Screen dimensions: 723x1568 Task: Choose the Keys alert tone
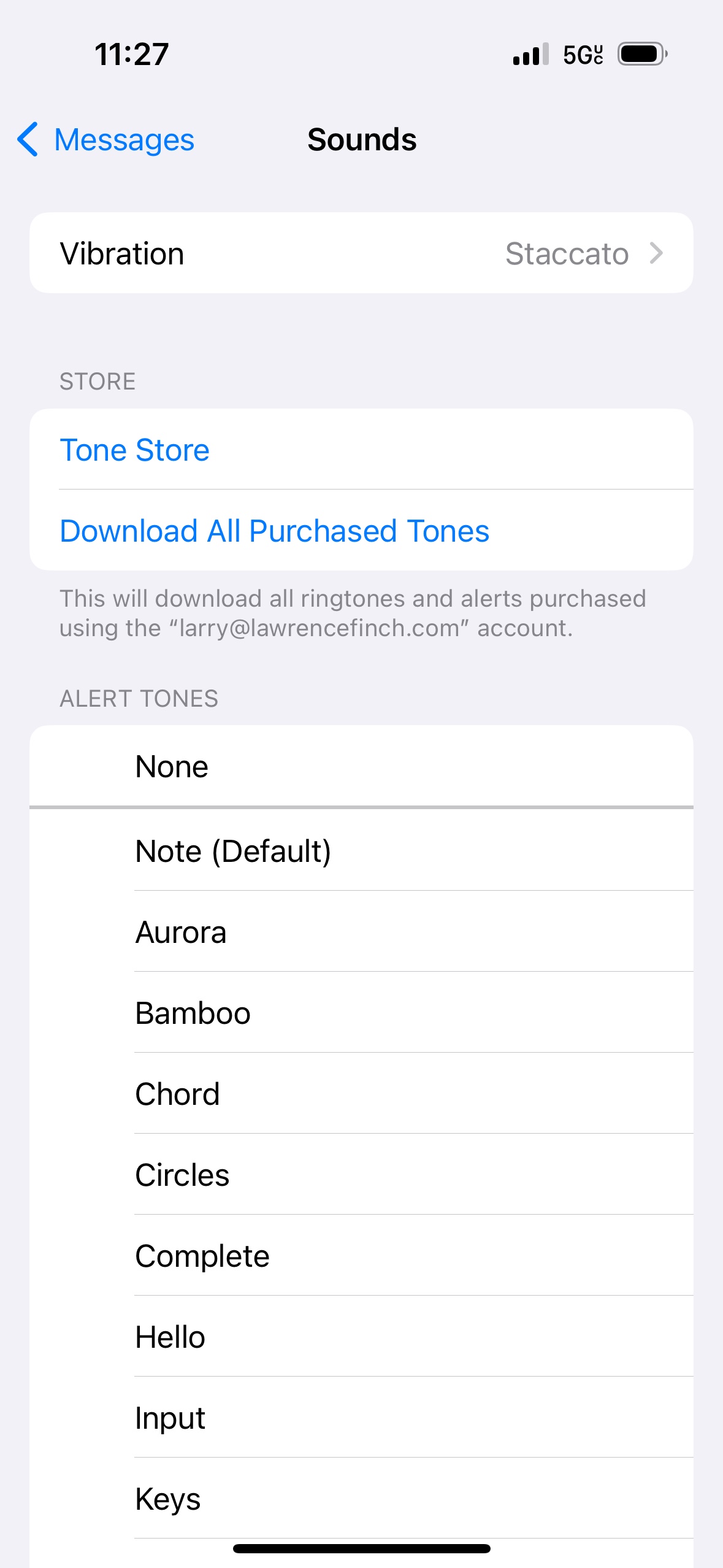(x=361, y=1499)
